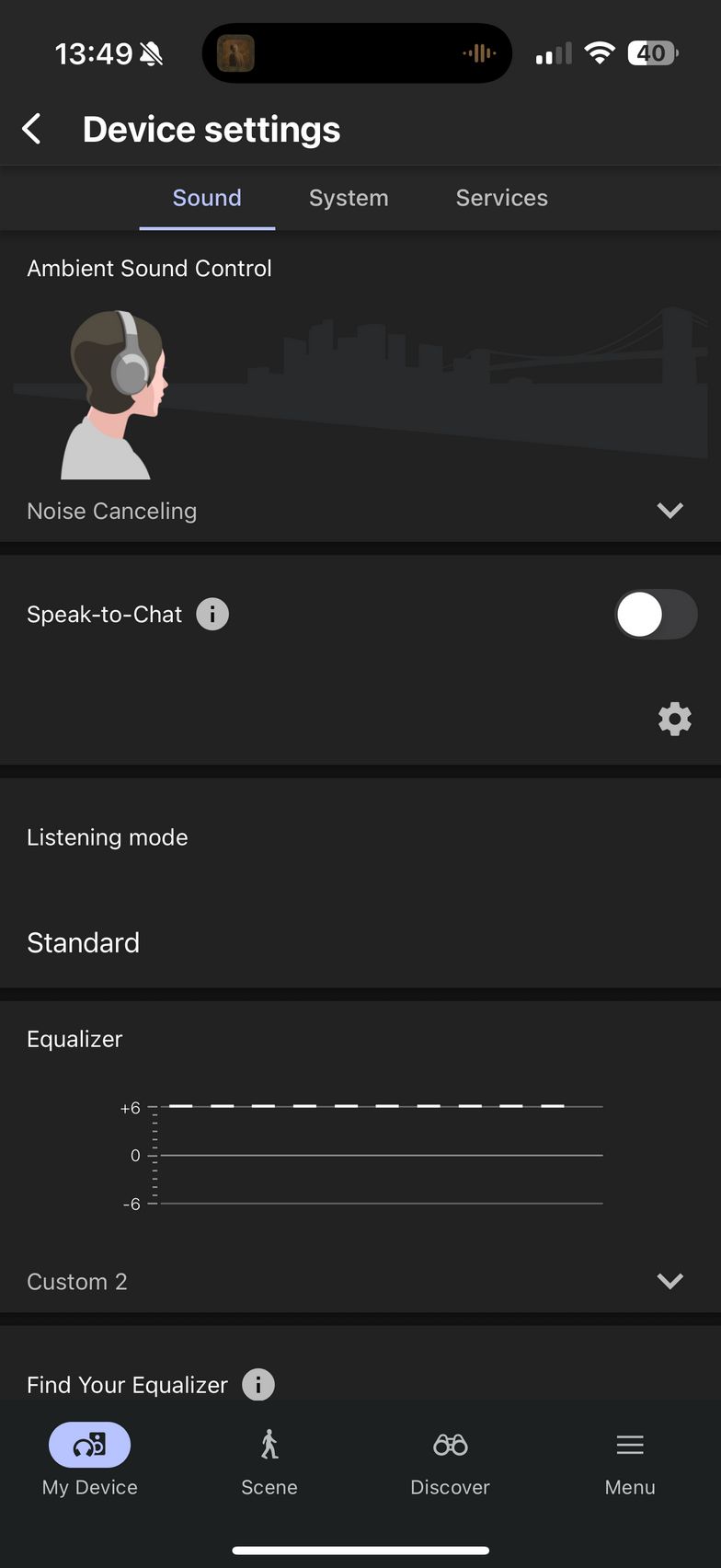Open the Discover tab
This screenshot has width=721, height=1568.
click(450, 1460)
